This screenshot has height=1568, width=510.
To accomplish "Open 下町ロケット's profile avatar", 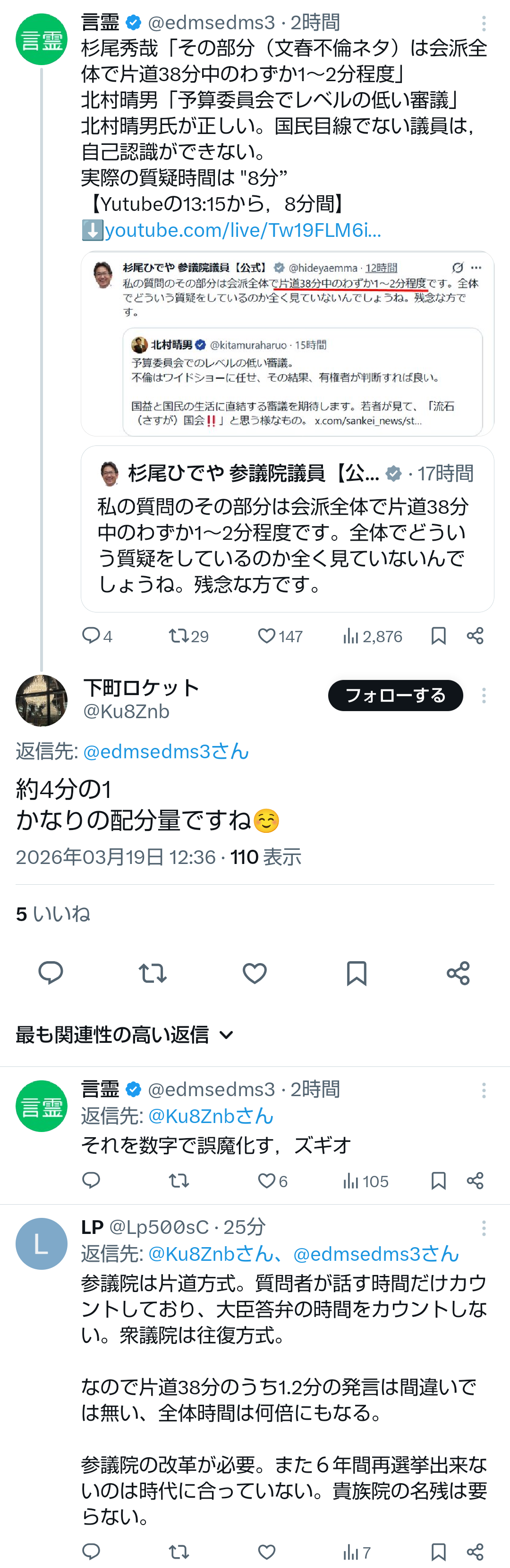I will [42, 701].
